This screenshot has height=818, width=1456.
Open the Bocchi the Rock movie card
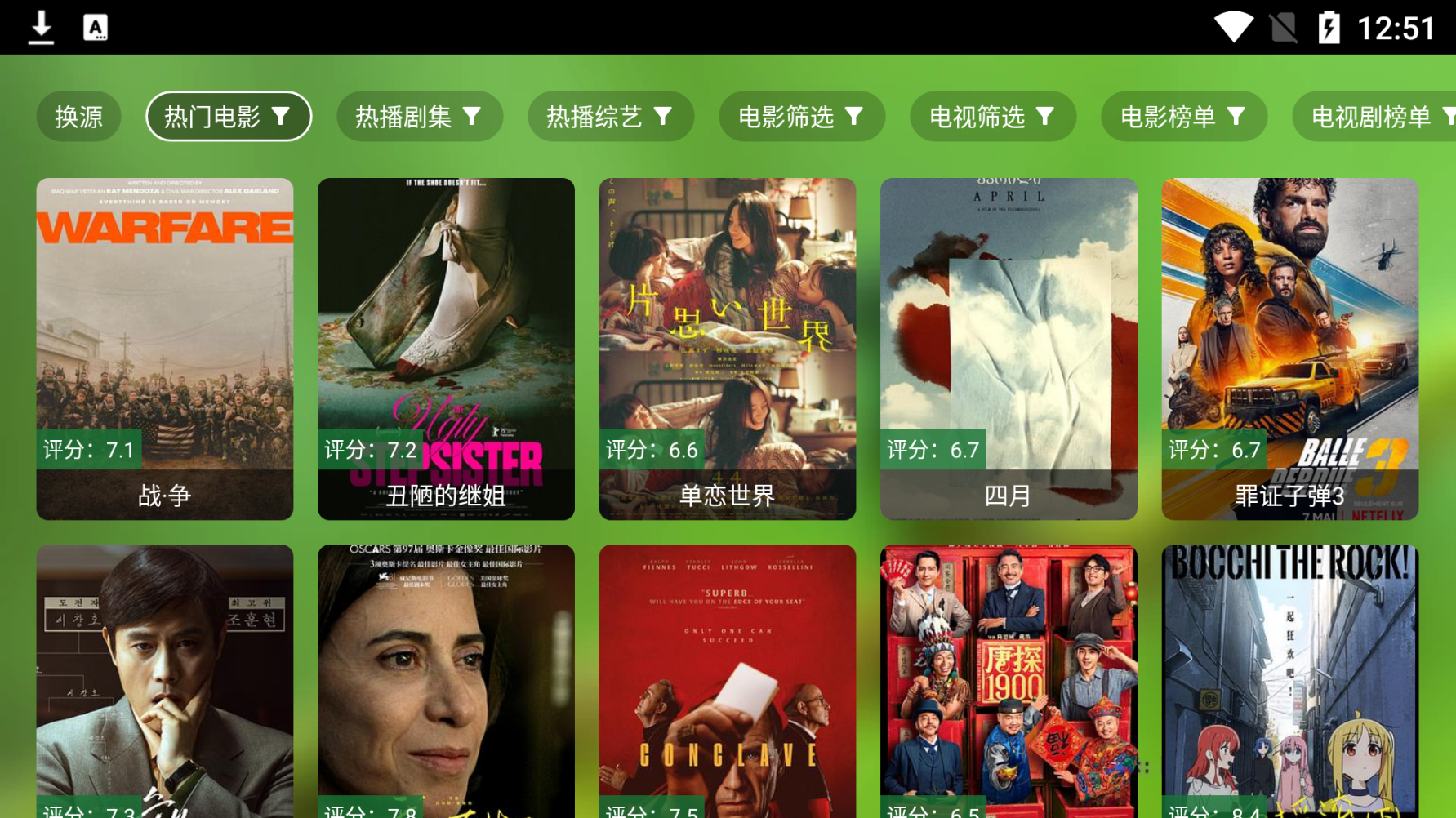tap(1289, 682)
